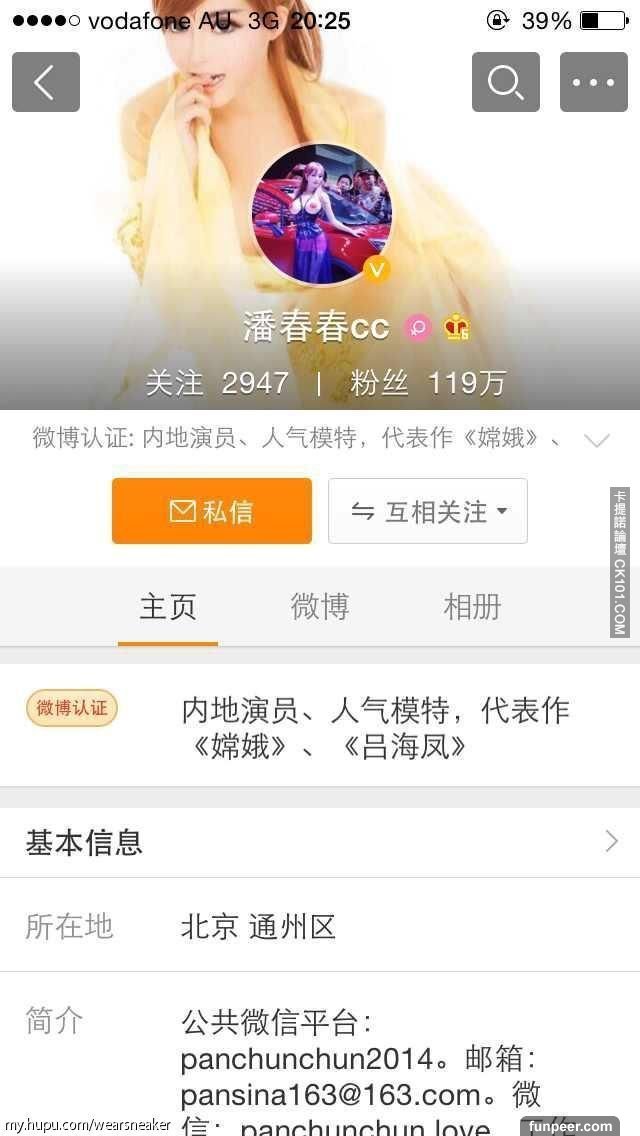Switch to the 微博 tab
Screen dimensions: 640x1136
(x=320, y=607)
